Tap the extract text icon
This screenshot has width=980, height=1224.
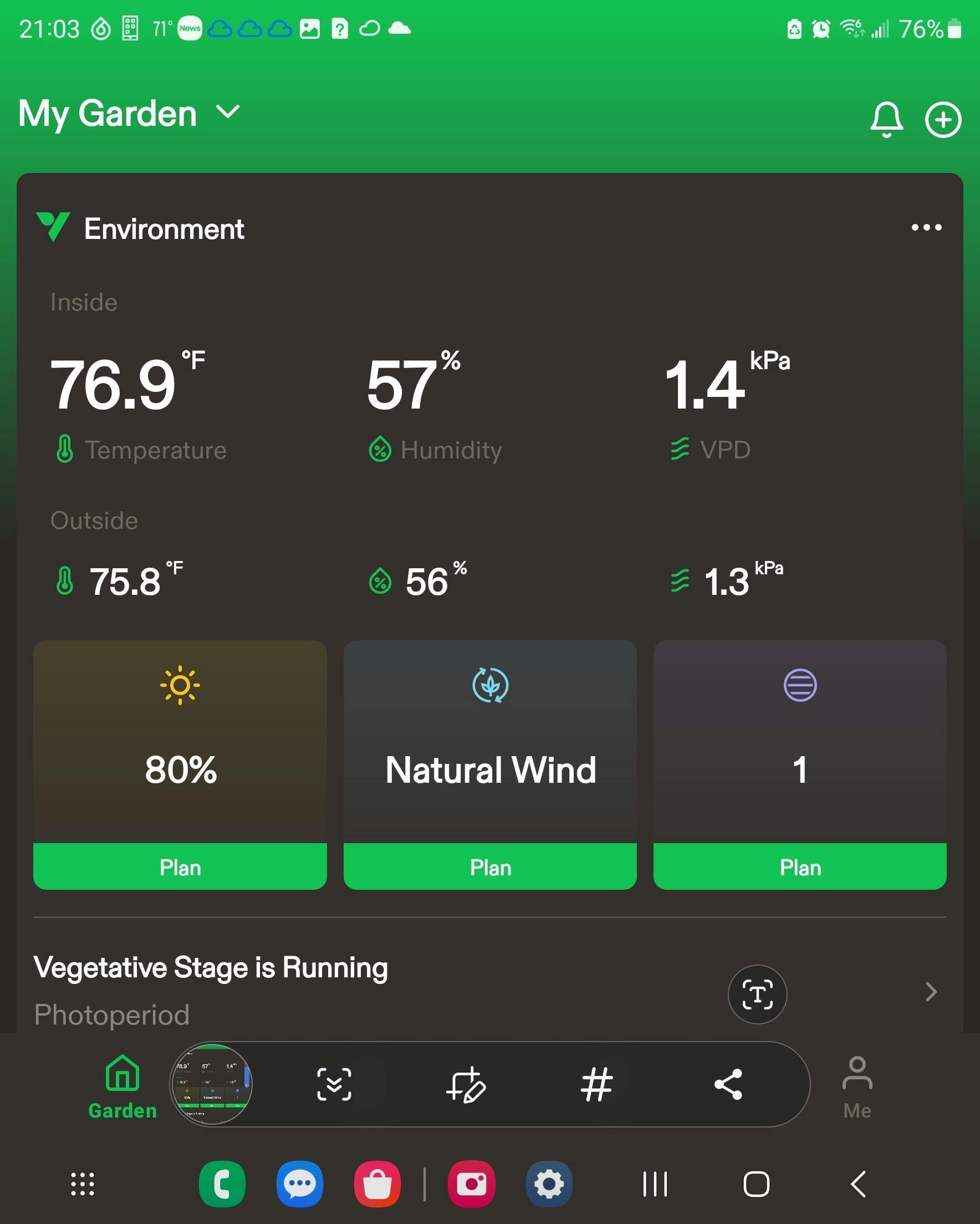757,994
